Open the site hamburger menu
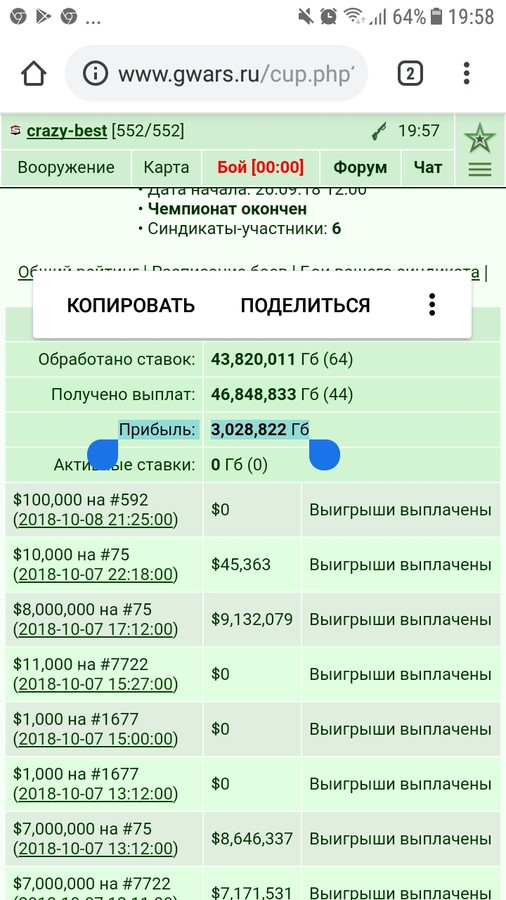 pyautogui.click(x=480, y=169)
